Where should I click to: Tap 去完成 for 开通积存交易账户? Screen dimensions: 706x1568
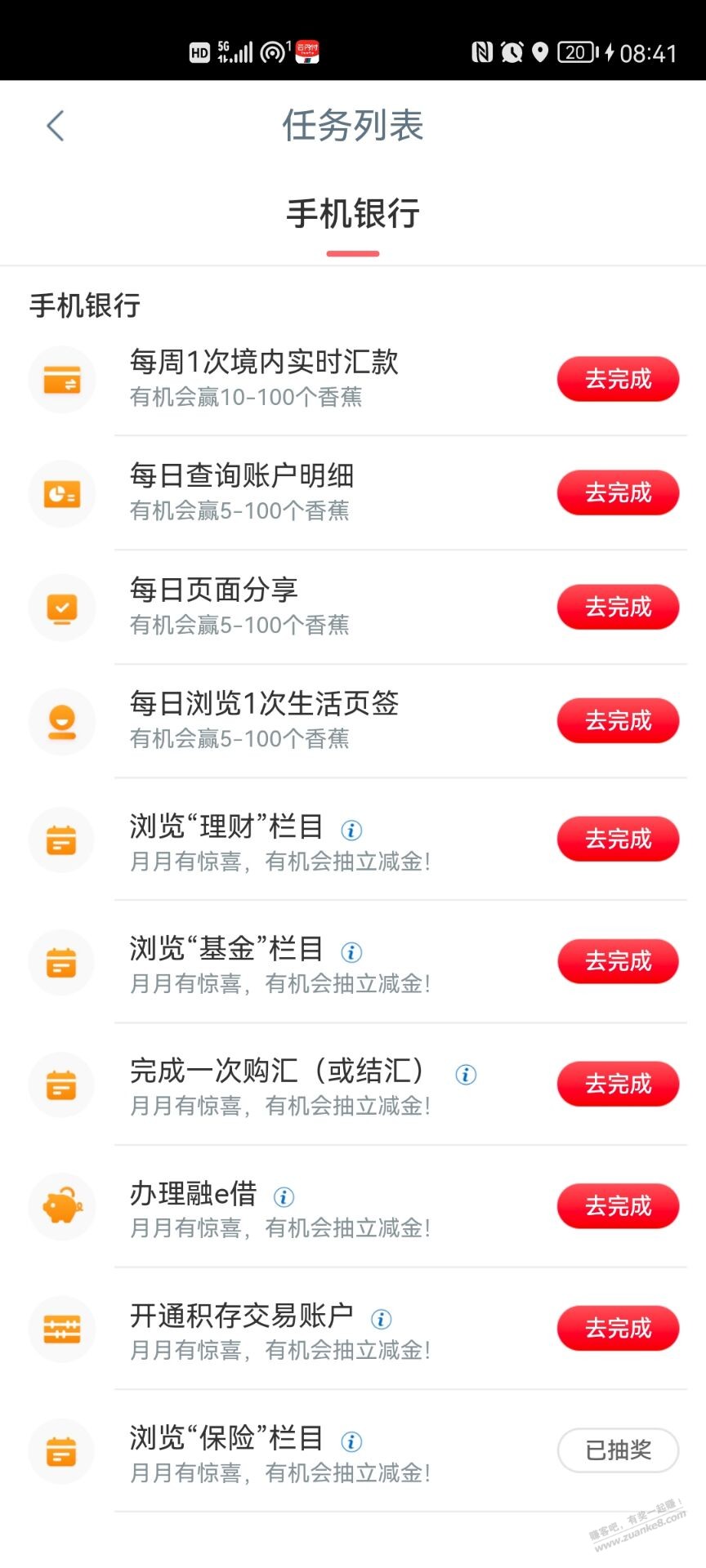[618, 1328]
